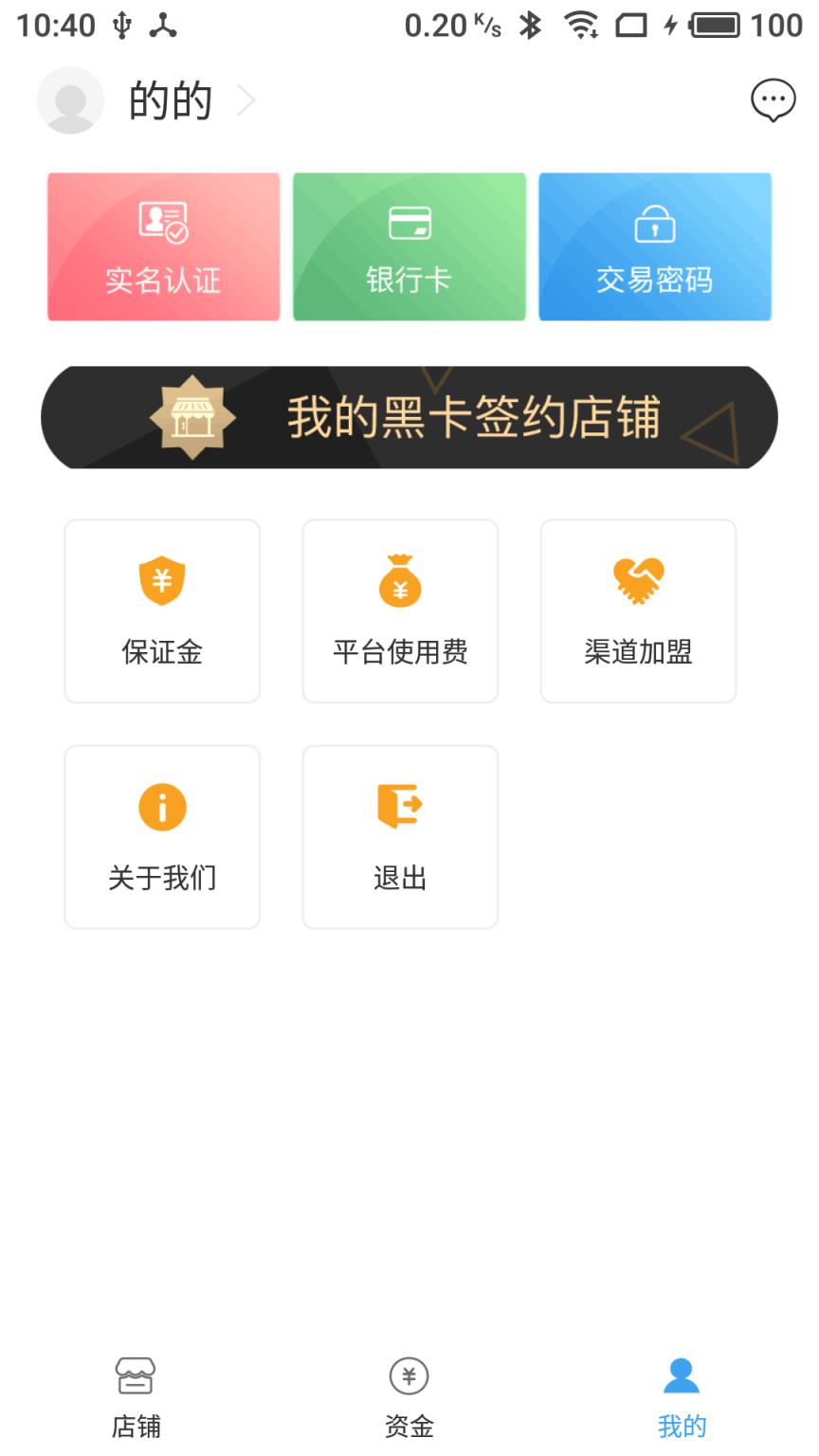Open the 银行卡 bank card section

tap(409, 246)
